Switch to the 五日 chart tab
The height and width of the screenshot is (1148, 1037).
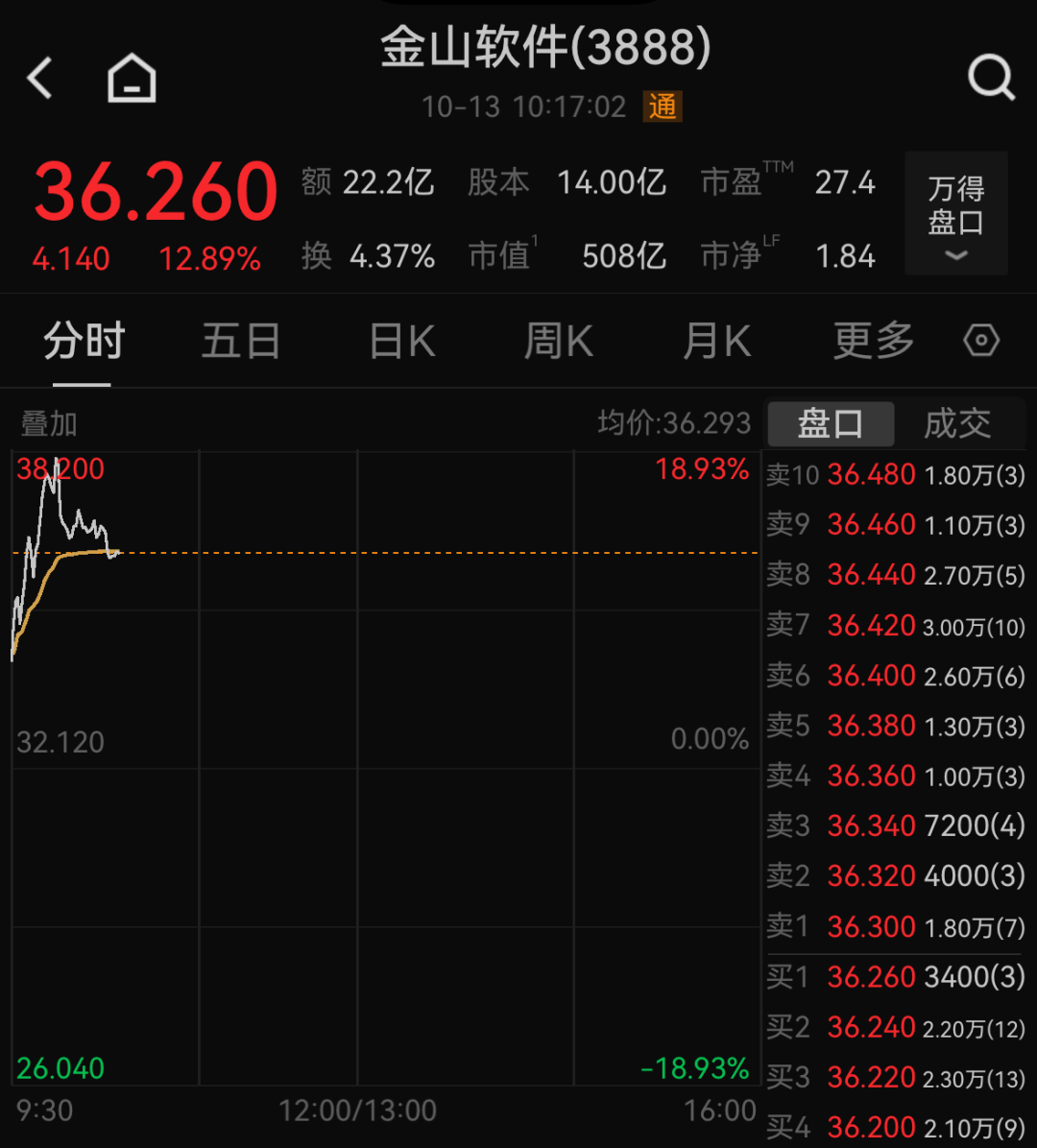[240, 342]
